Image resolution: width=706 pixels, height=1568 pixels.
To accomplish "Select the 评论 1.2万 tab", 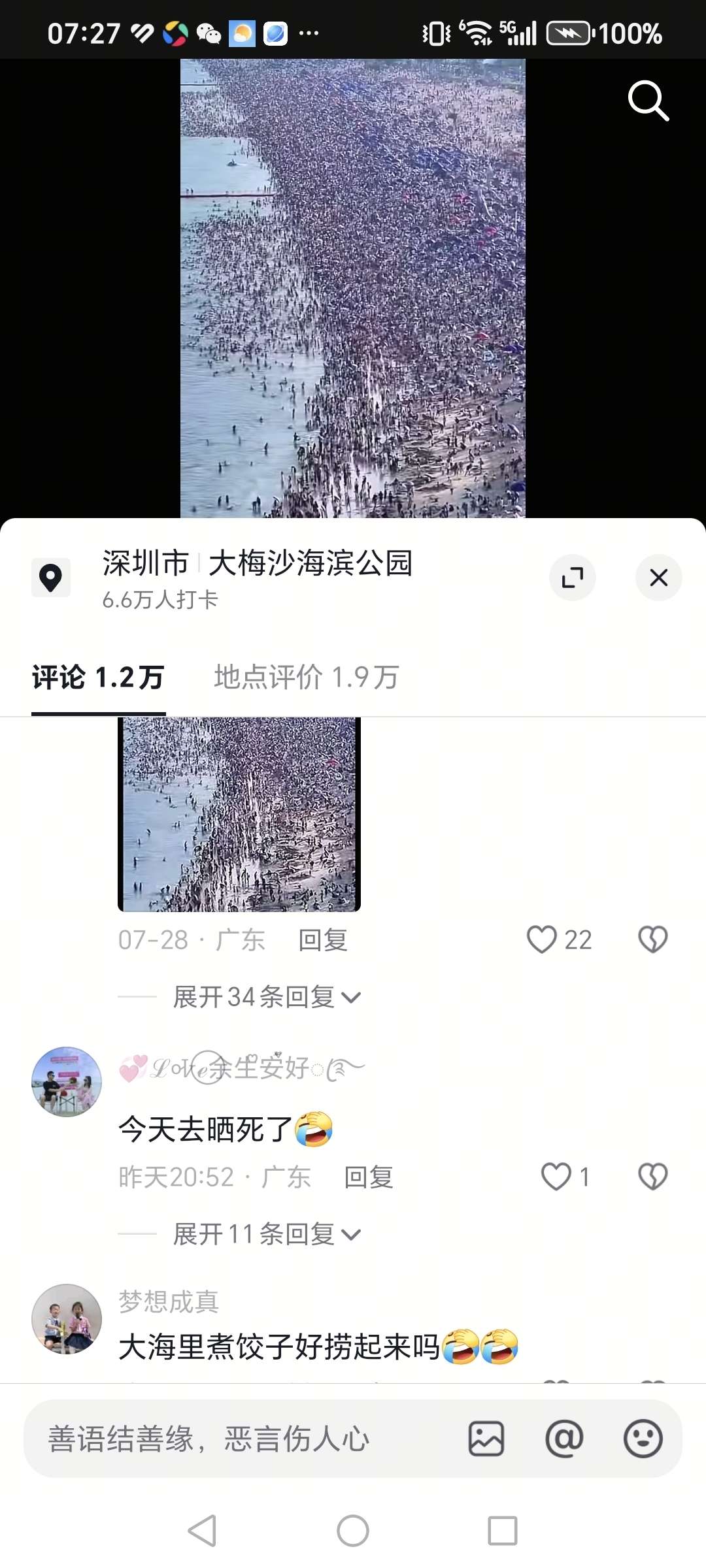I will (98, 678).
